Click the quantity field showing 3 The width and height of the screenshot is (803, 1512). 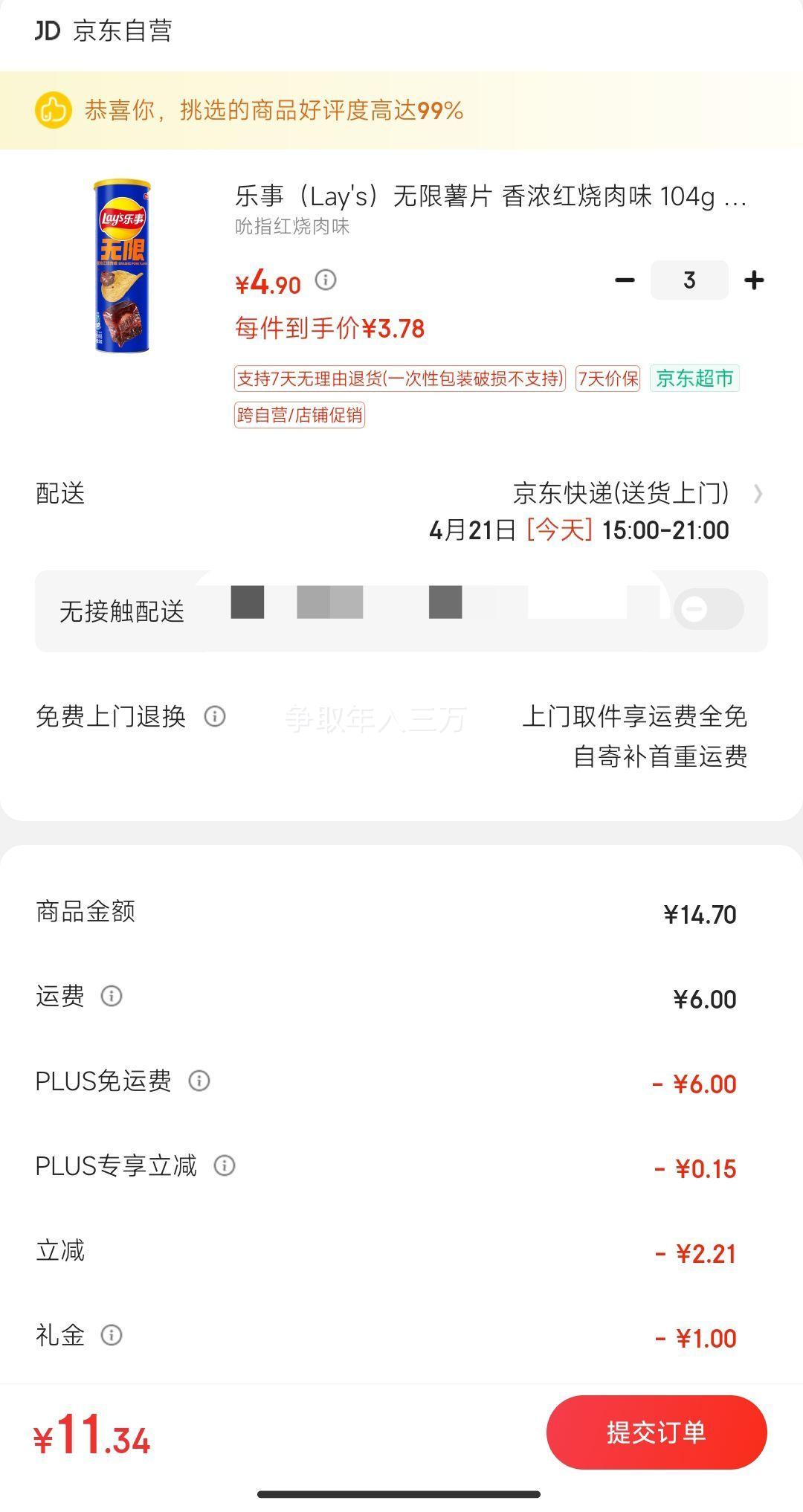coord(689,280)
